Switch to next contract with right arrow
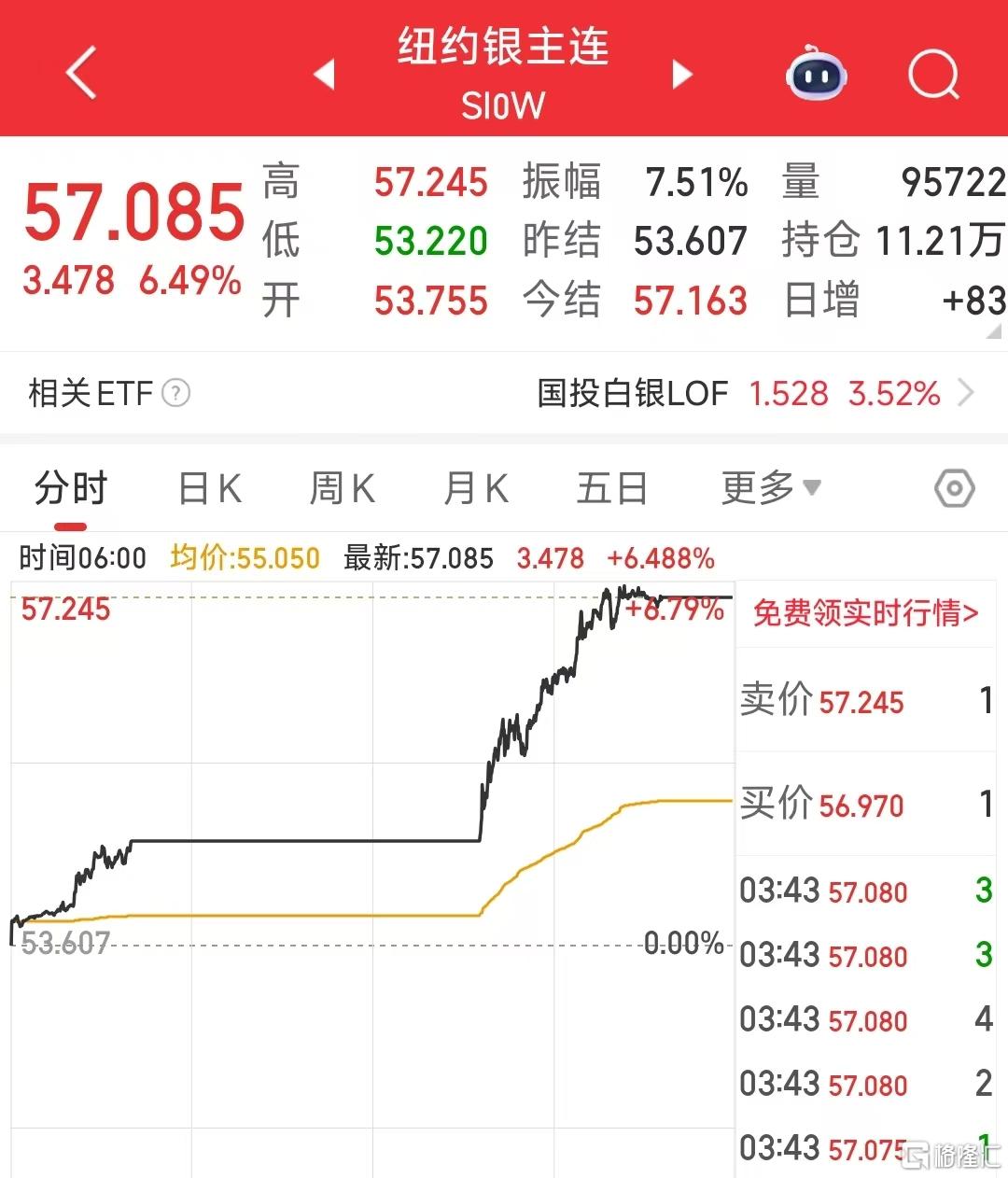The height and width of the screenshot is (1178, 1008). [682, 75]
